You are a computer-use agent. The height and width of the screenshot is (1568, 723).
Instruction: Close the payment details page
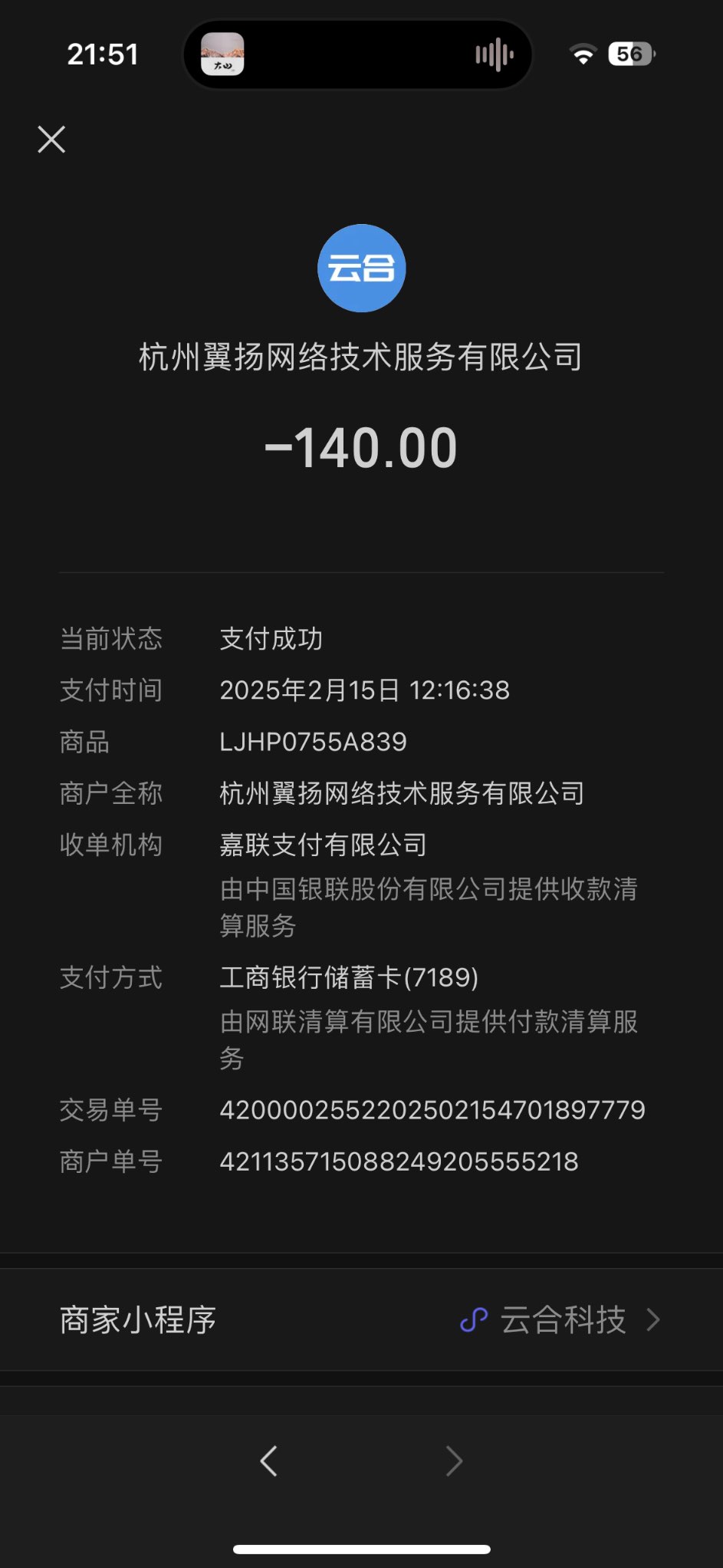click(51, 140)
